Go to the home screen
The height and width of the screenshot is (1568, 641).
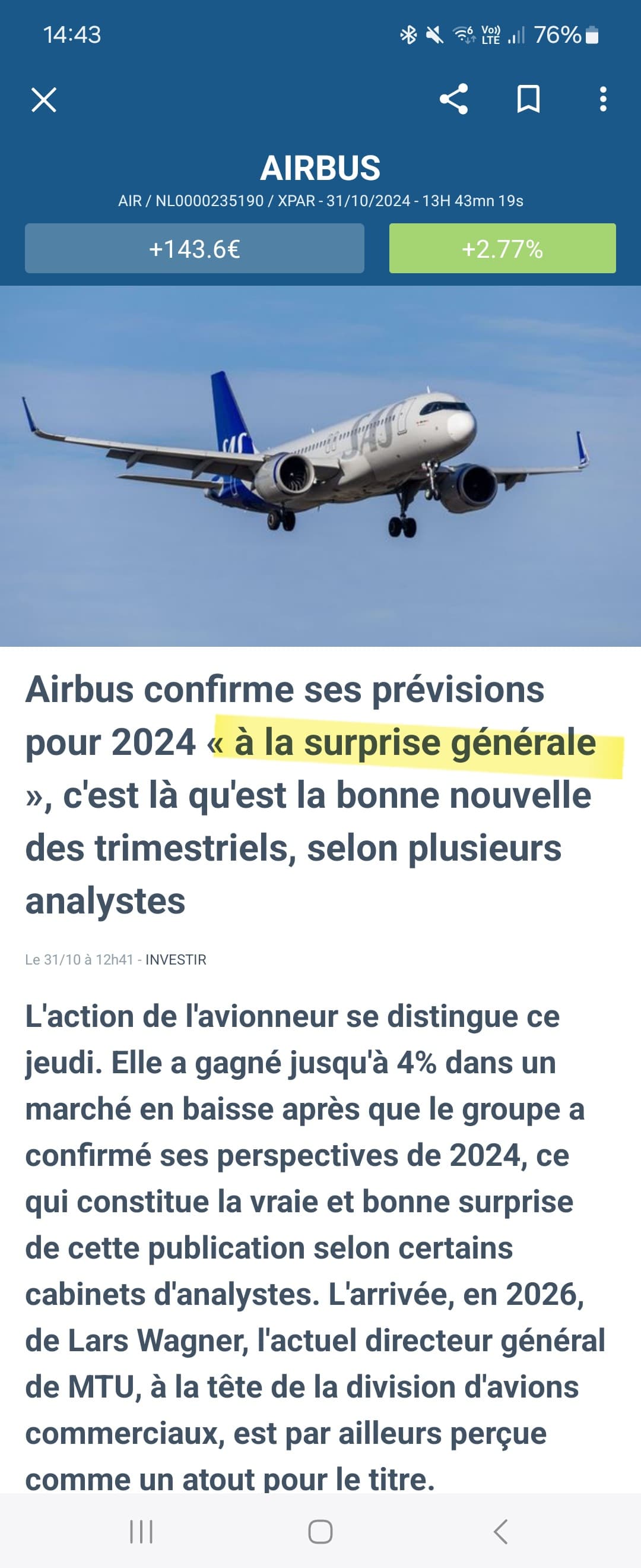(320, 1531)
